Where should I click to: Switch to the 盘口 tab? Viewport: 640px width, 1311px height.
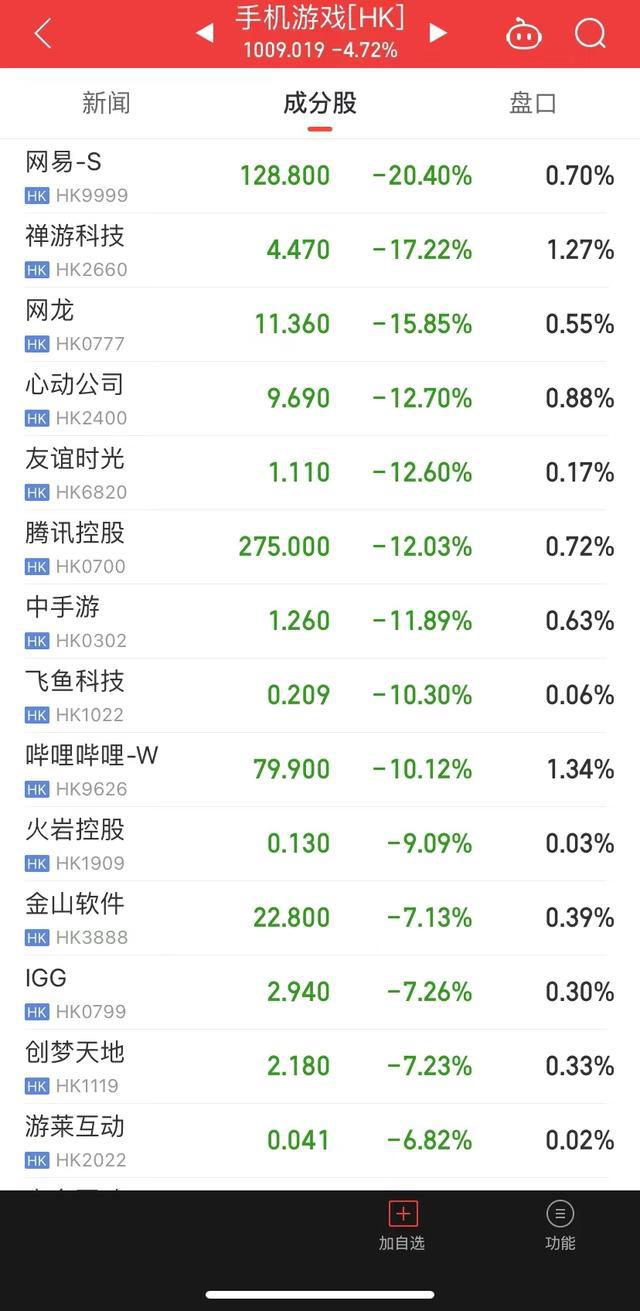[533, 103]
